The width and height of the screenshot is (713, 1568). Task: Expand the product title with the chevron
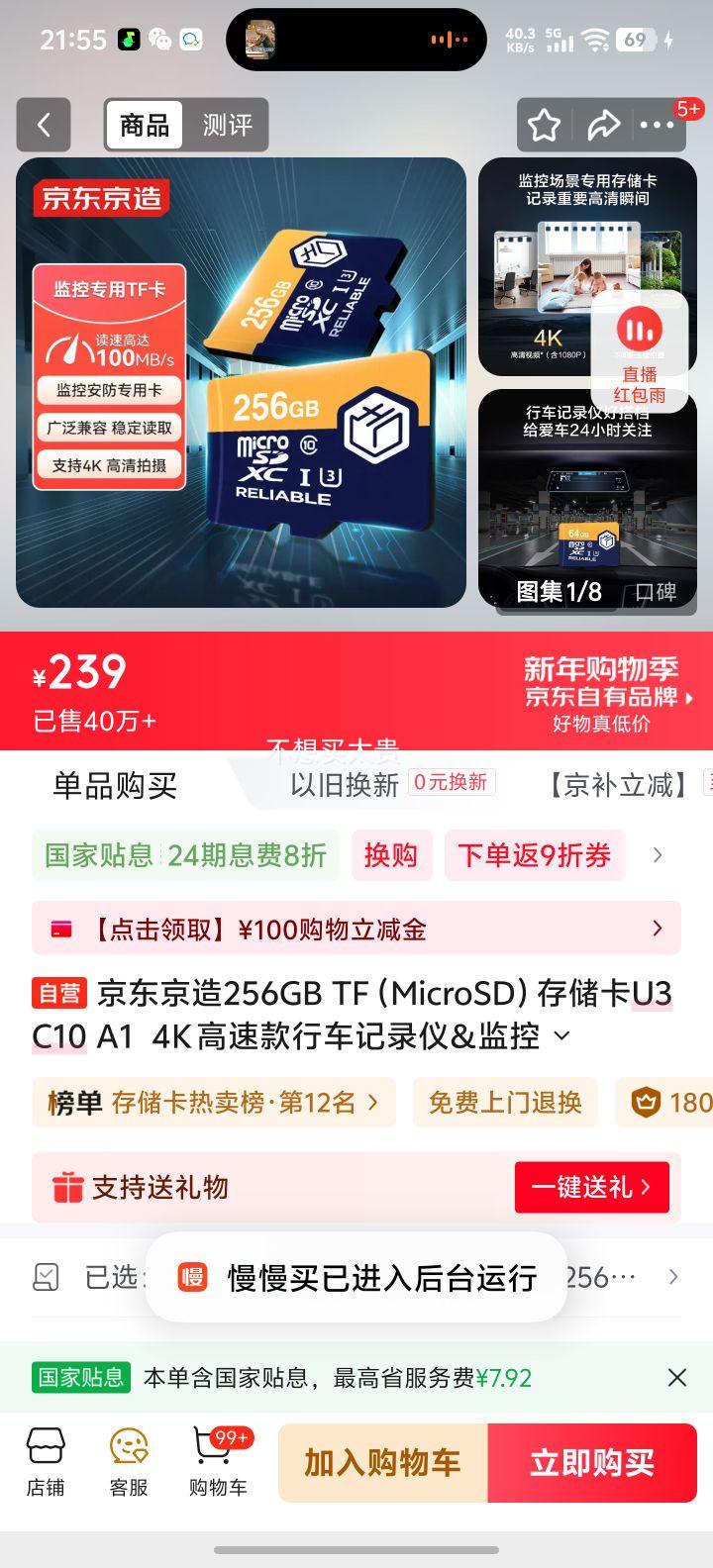(x=560, y=1037)
